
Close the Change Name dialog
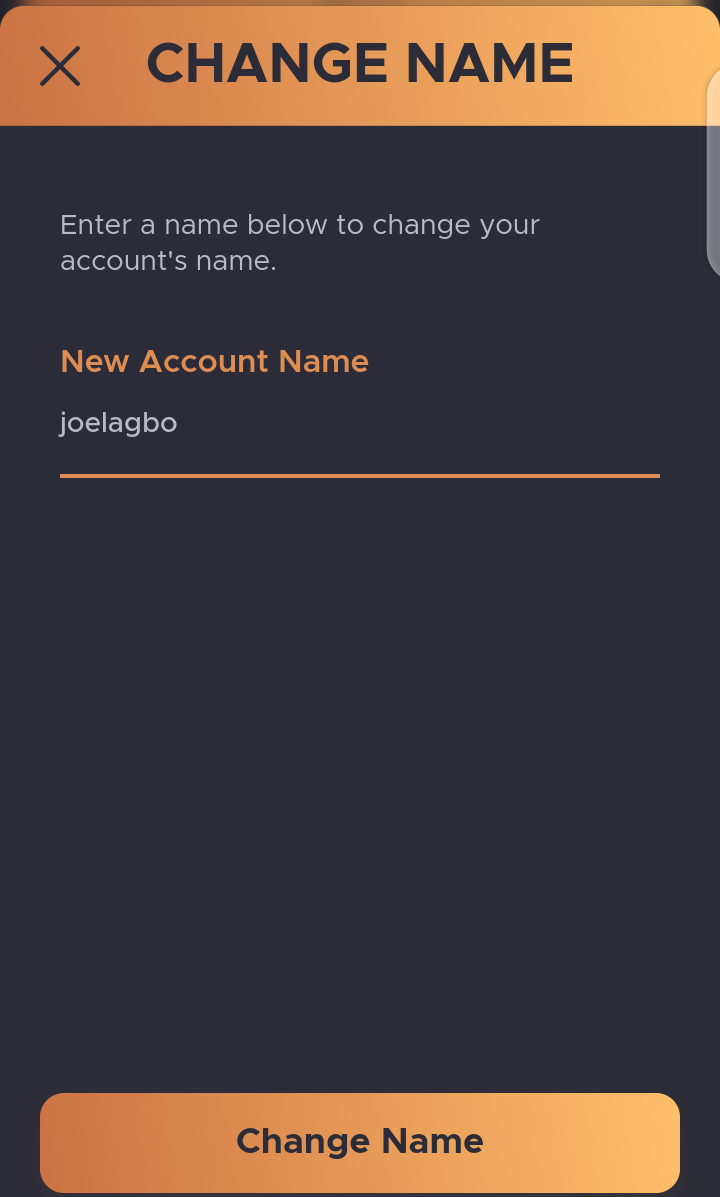click(60, 66)
